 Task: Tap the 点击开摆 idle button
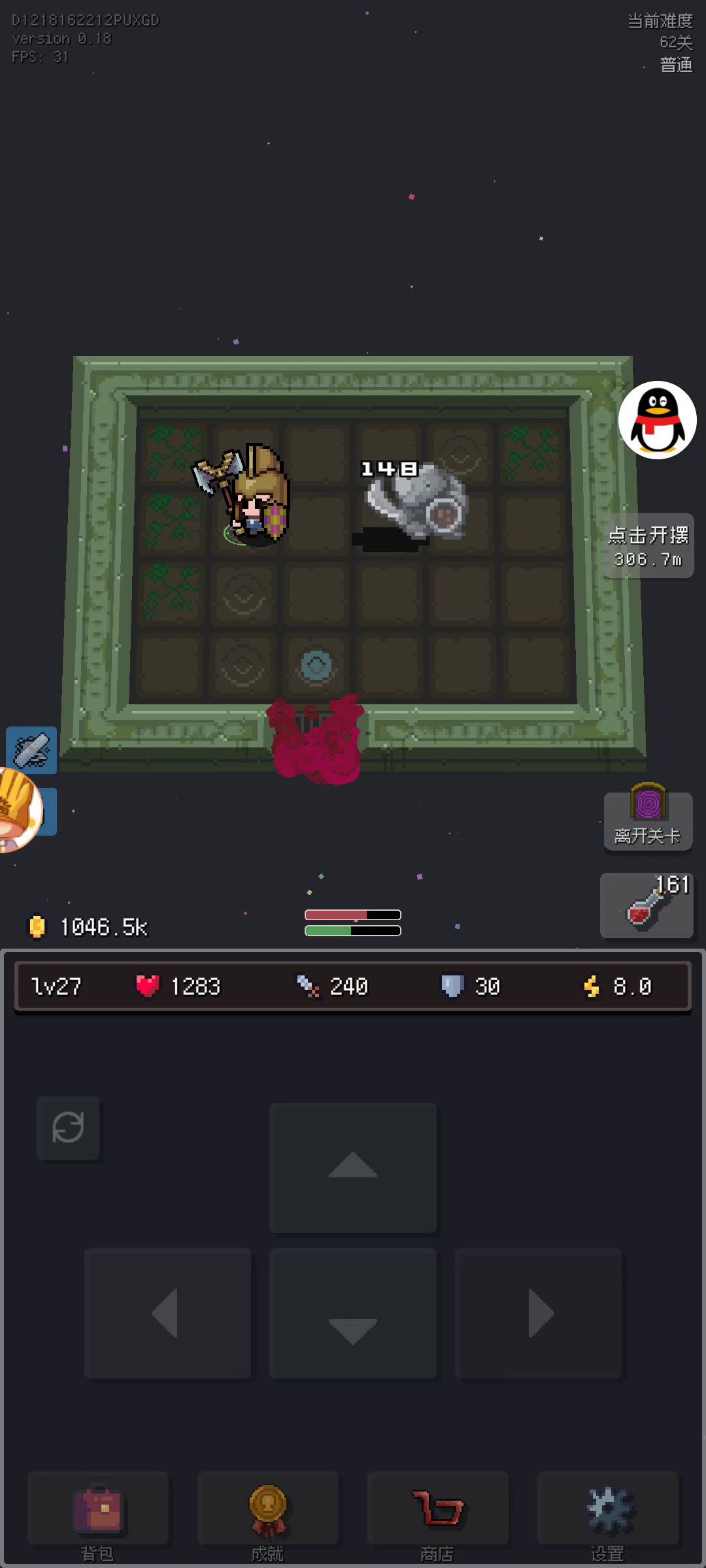pos(648,546)
